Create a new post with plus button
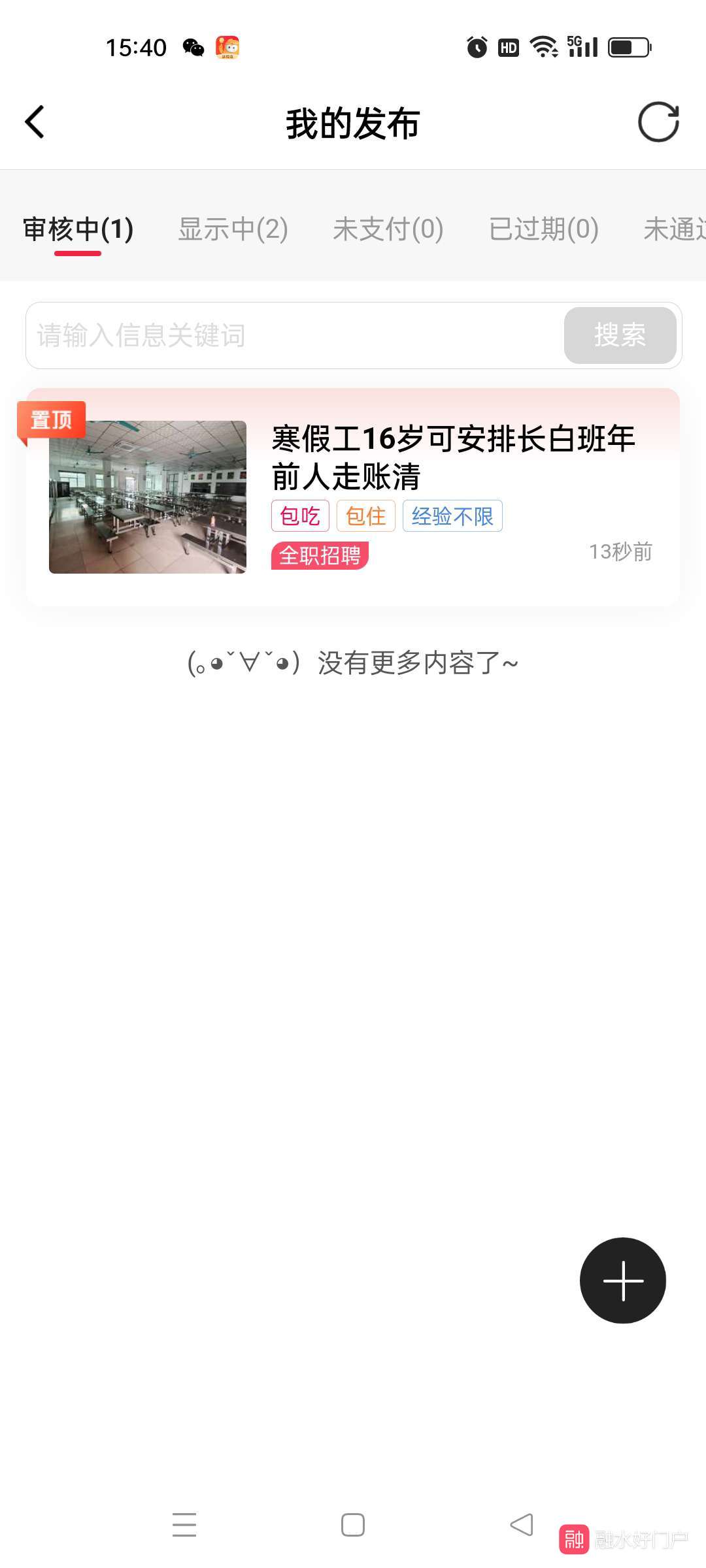706x1568 pixels. (622, 1281)
